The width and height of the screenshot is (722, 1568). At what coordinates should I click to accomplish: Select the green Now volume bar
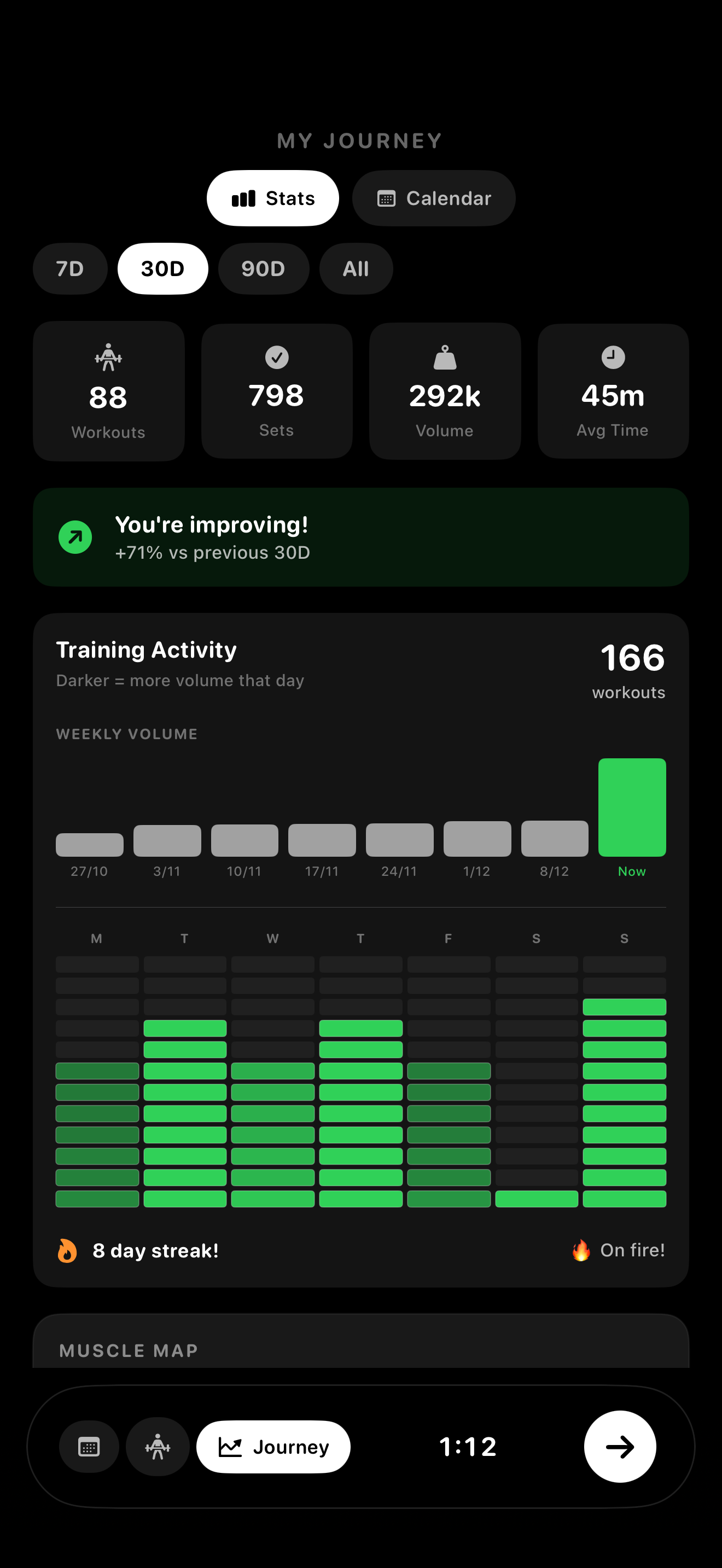click(632, 808)
